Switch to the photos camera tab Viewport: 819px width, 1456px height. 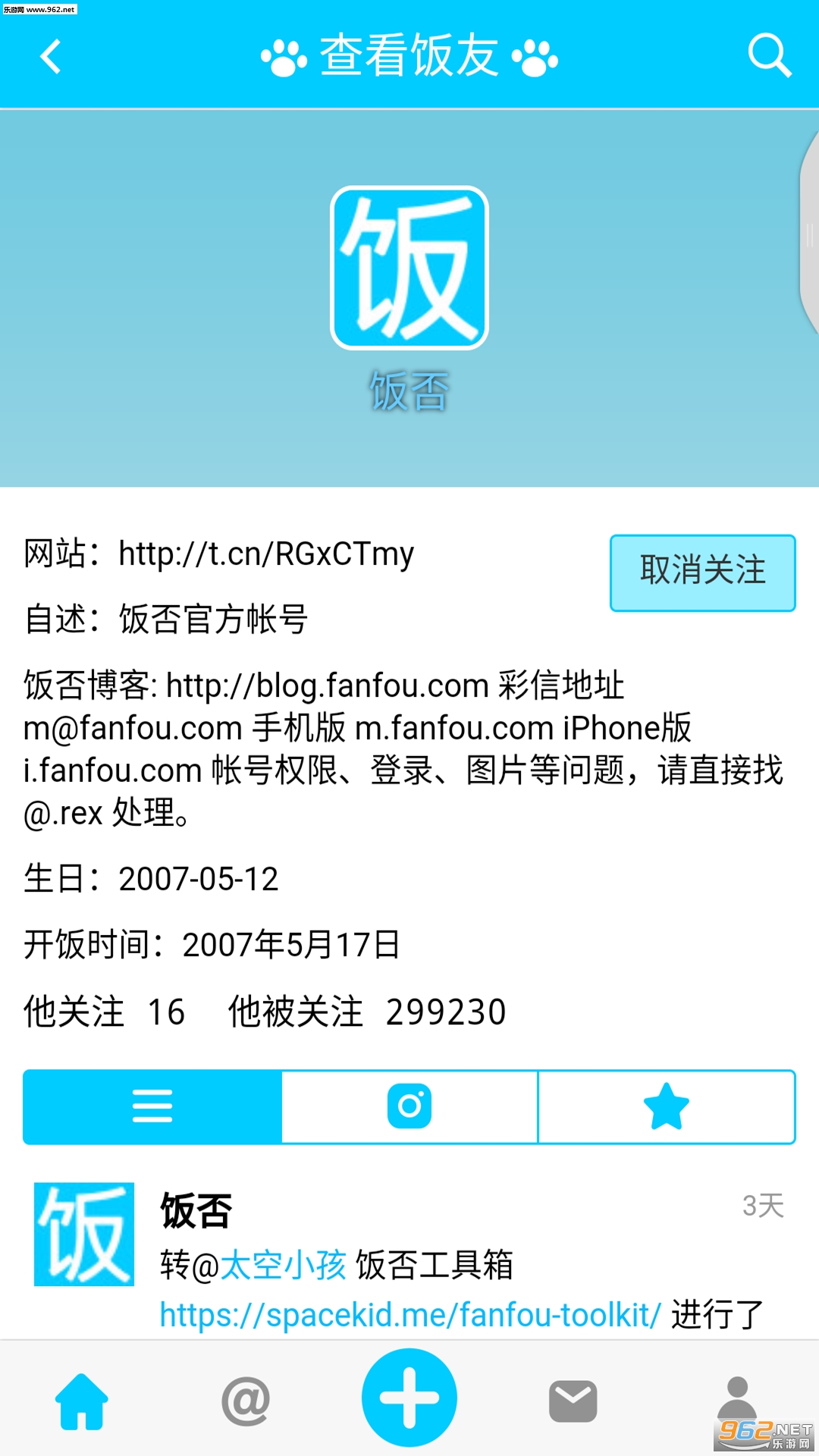(409, 1106)
